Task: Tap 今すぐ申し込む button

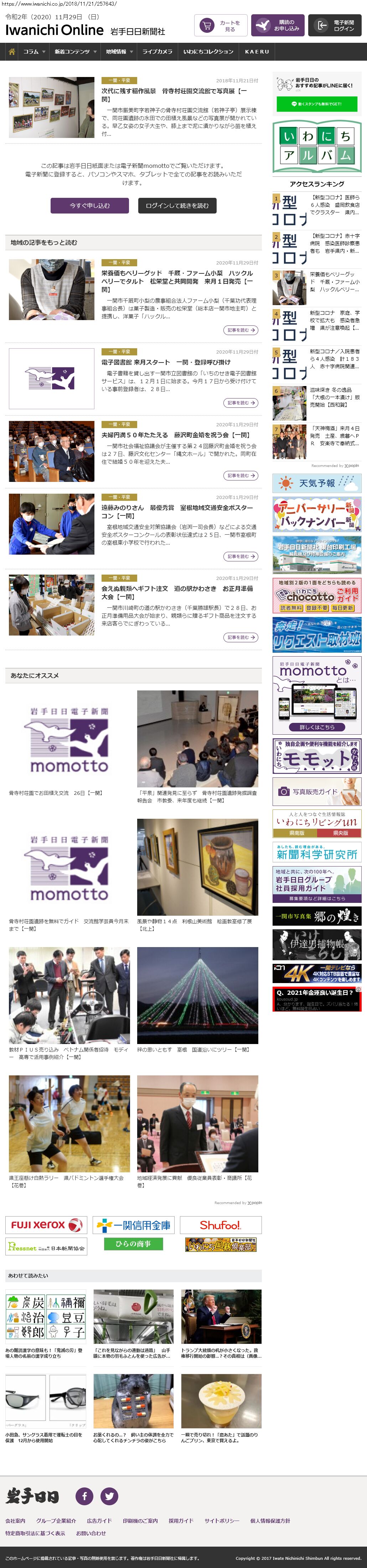Action: (89, 206)
